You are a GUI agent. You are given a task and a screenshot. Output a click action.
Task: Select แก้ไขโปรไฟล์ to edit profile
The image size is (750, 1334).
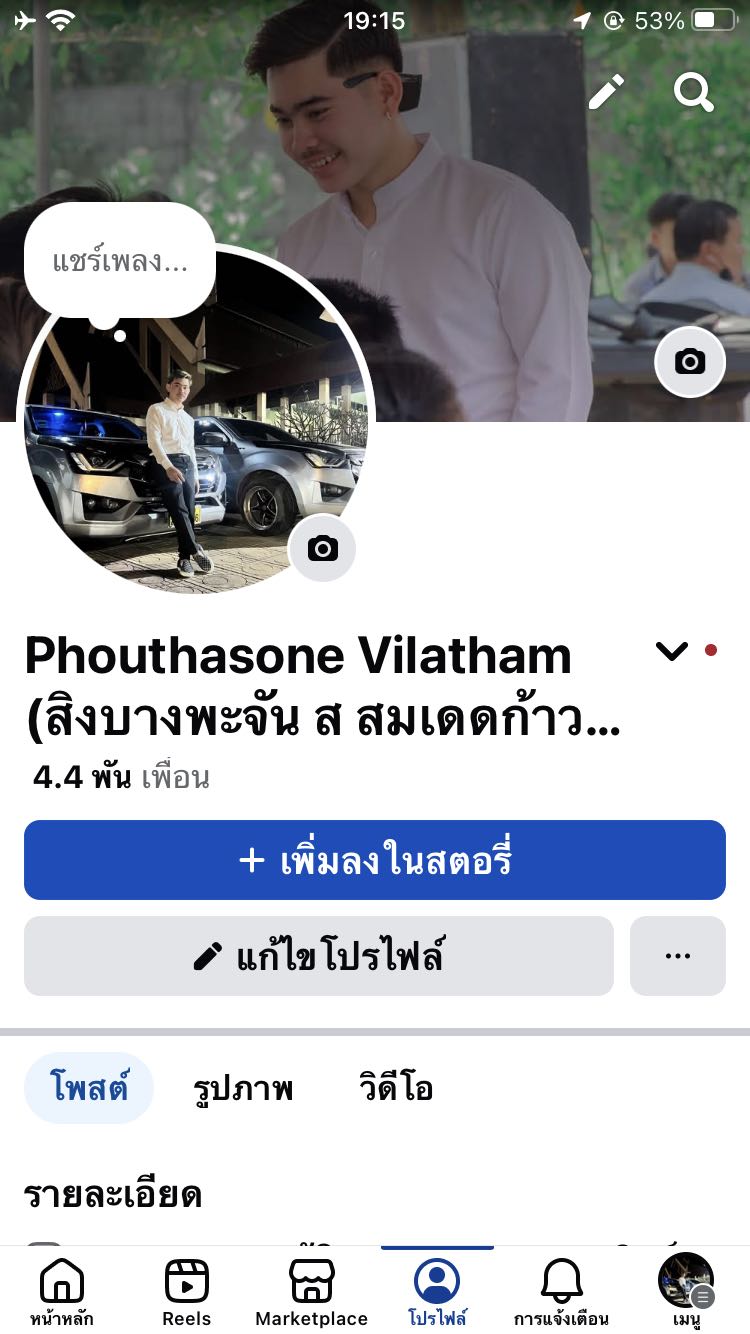coord(318,956)
